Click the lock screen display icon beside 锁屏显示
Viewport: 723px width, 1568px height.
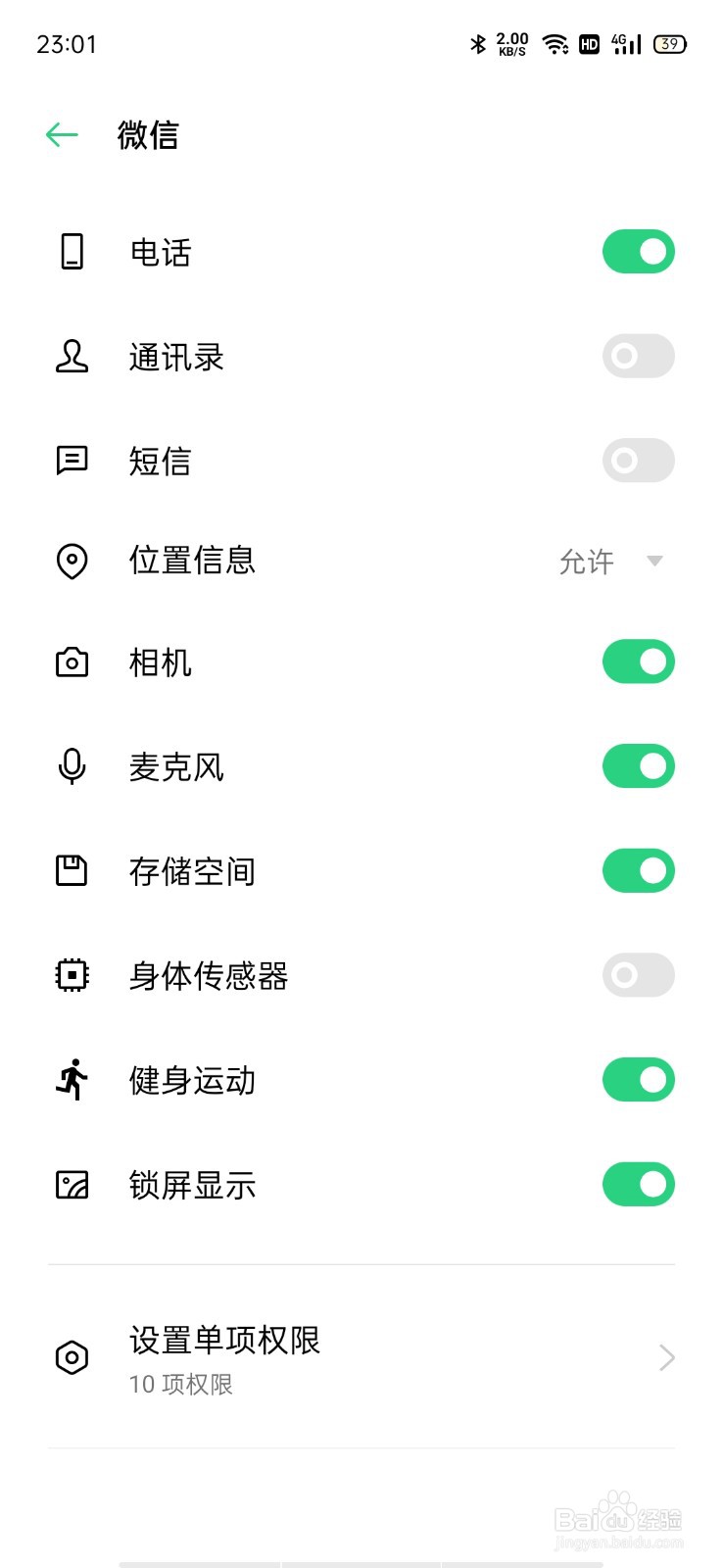[x=71, y=1184]
